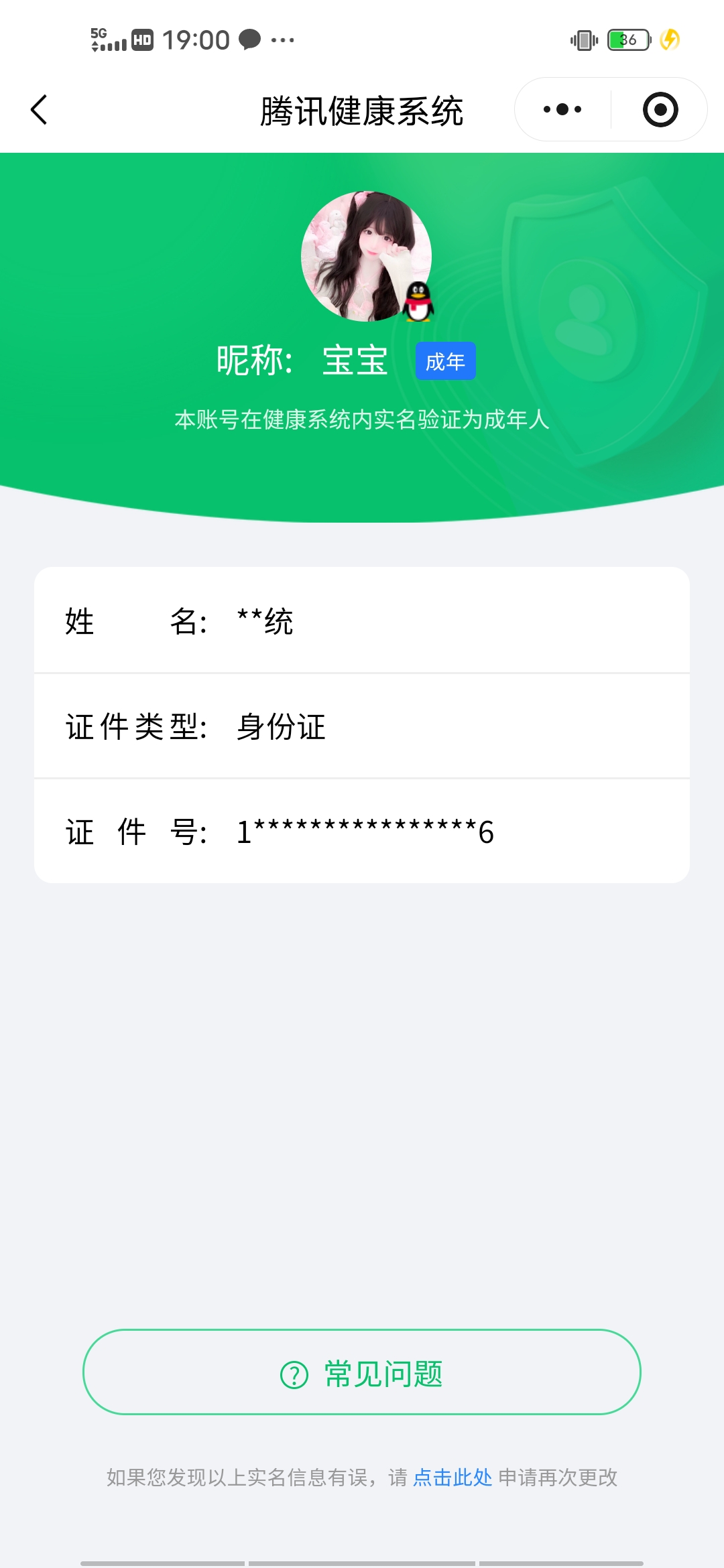Image resolution: width=724 pixels, height=1568 pixels.
Task: Tap the QQ penguin badge on avatar
Action: click(418, 302)
